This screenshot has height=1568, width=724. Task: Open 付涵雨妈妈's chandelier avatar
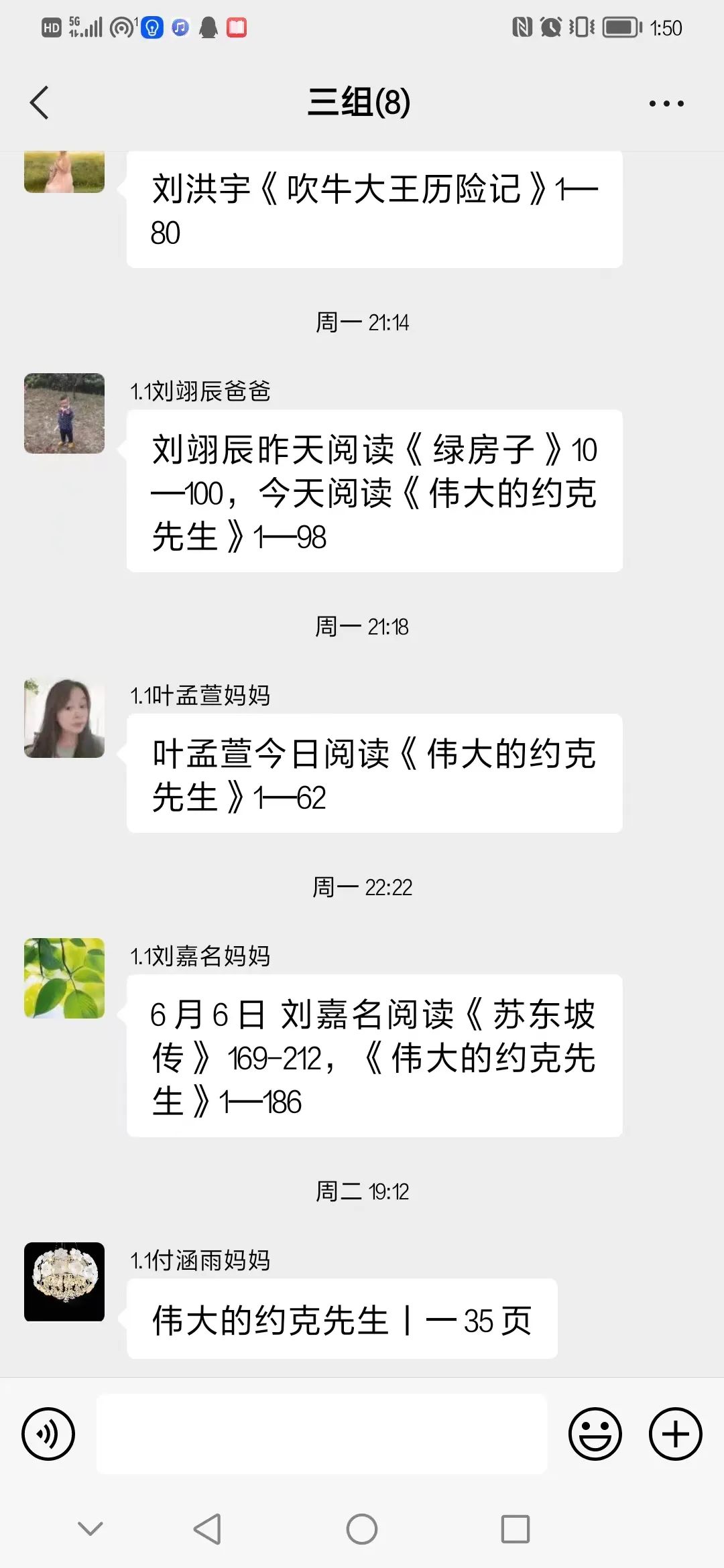click(64, 1280)
